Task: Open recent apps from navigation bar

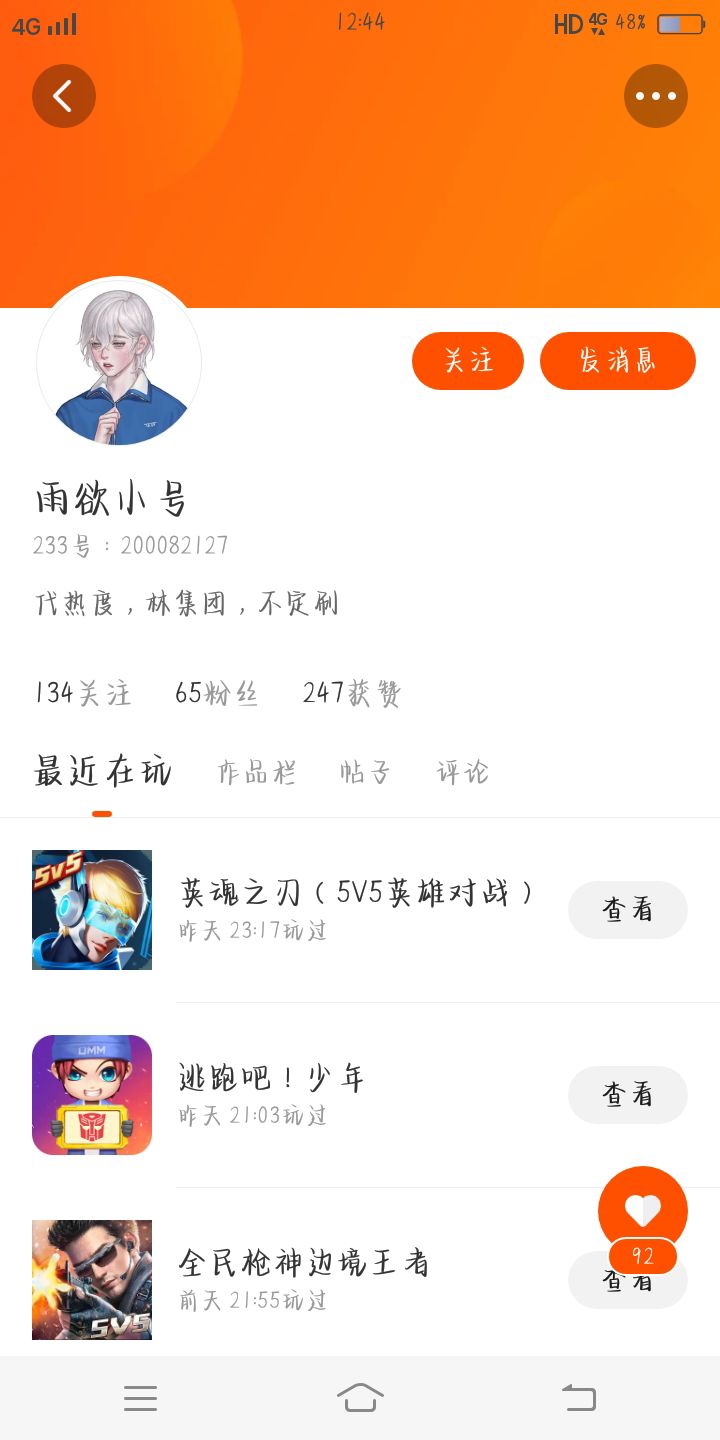Action: tap(140, 1398)
